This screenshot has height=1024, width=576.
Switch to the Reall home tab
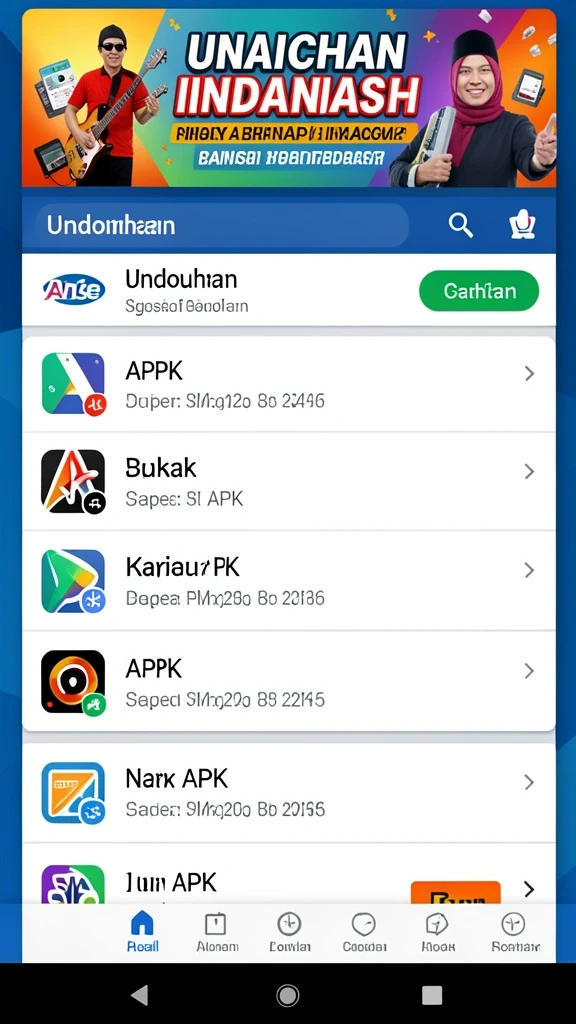click(142, 932)
